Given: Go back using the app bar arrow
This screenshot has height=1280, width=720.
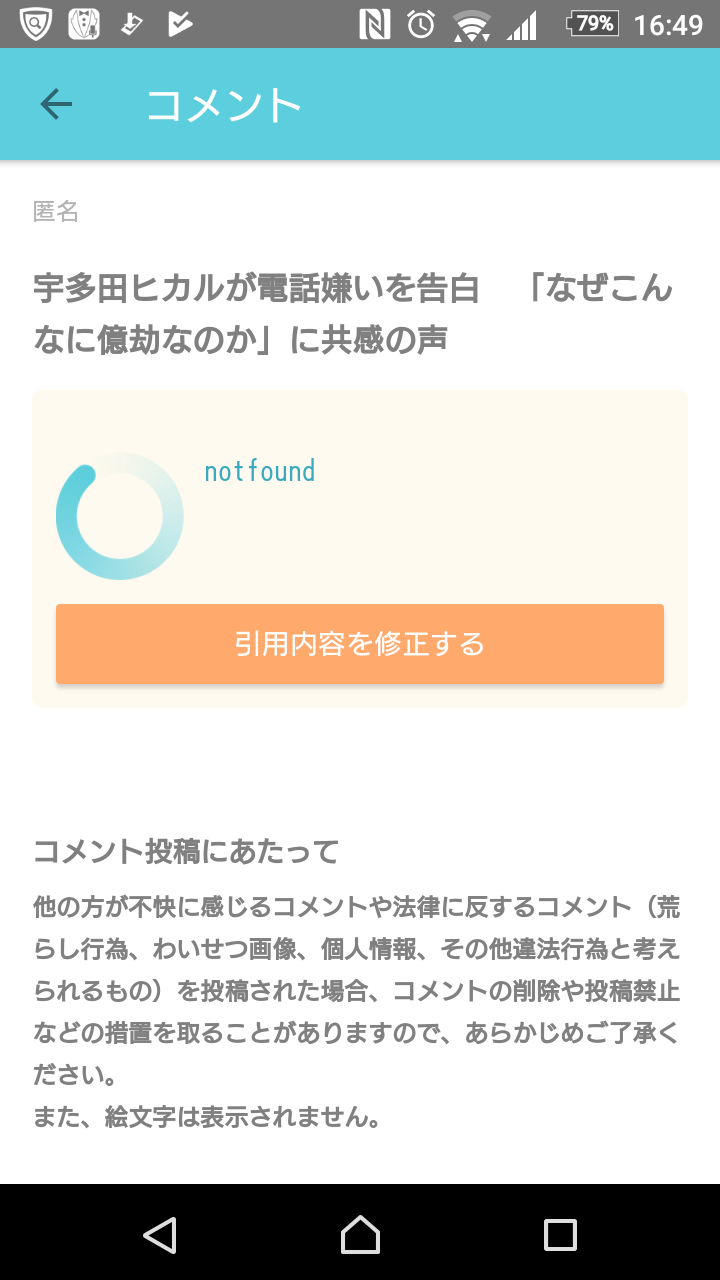Looking at the screenshot, I should [x=56, y=104].
